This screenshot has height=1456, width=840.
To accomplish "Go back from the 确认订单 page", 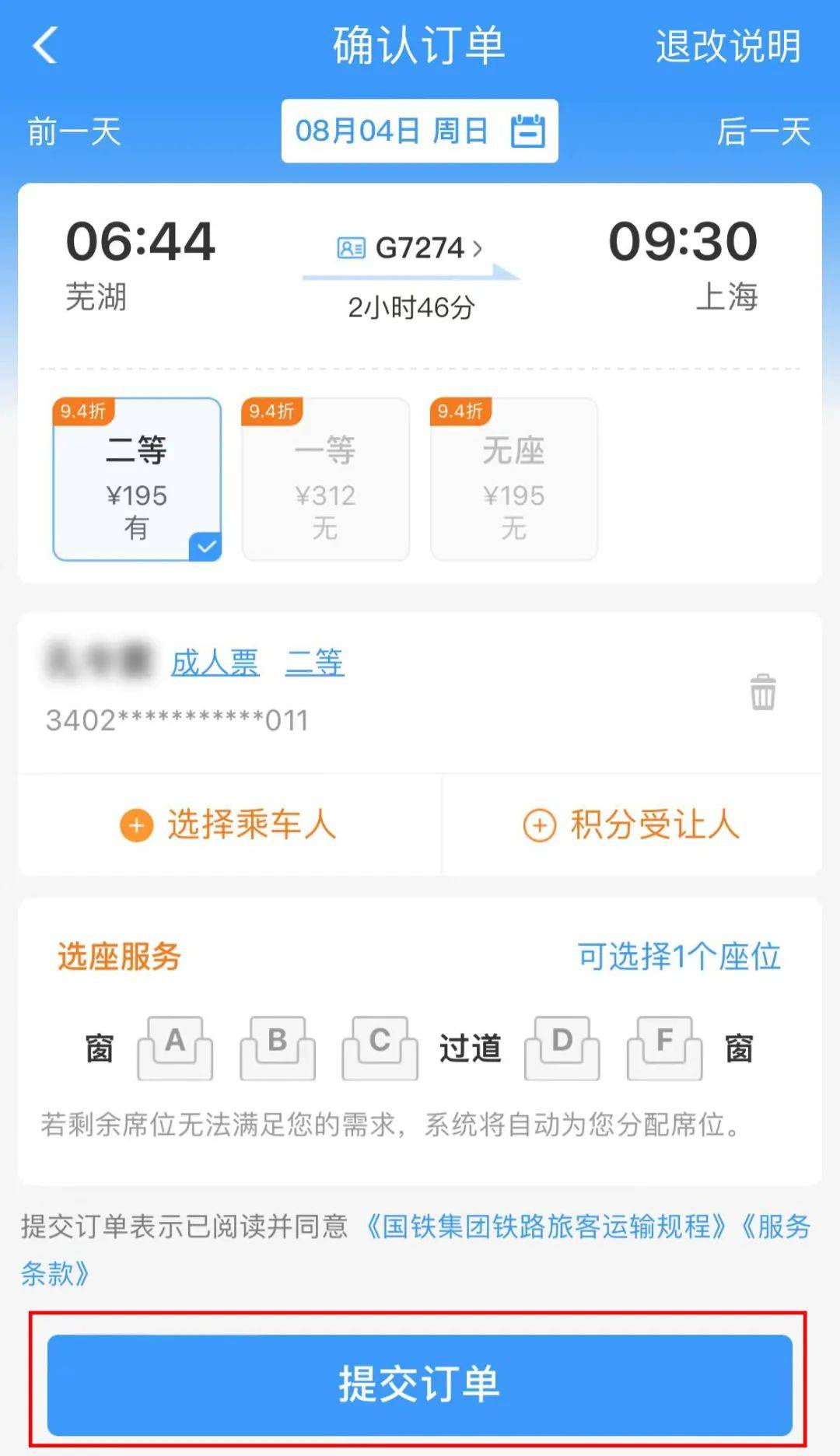I will 45,45.
